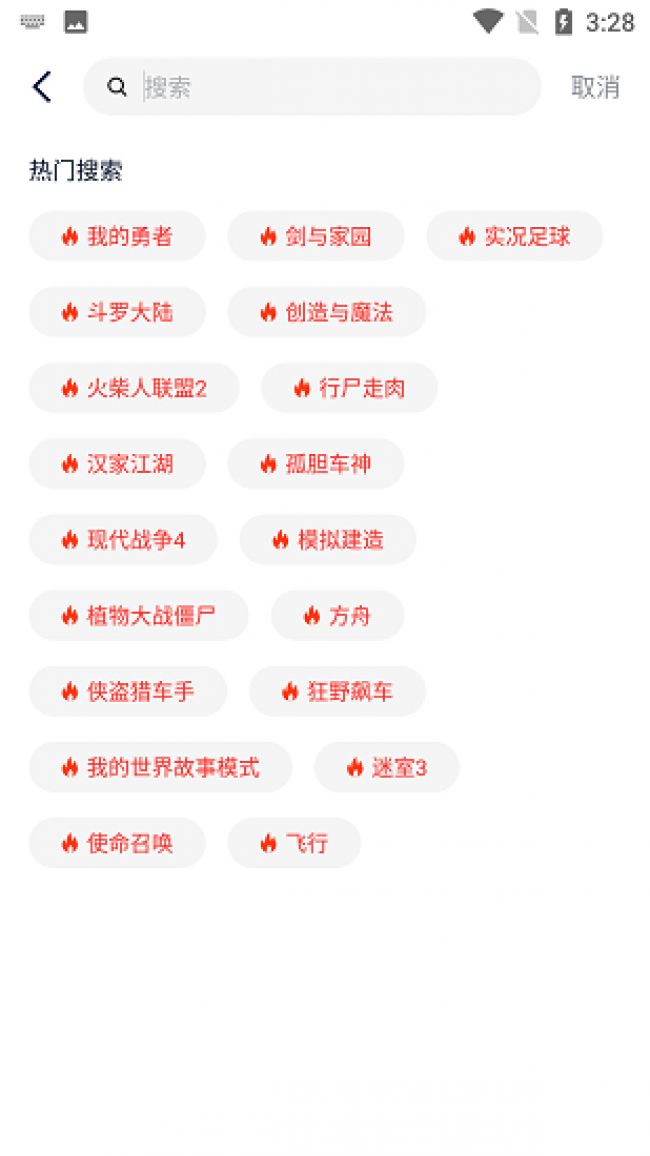This screenshot has height=1156, width=650.
Task: Pick the 模拟建造 hot search
Action: [328, 540]
